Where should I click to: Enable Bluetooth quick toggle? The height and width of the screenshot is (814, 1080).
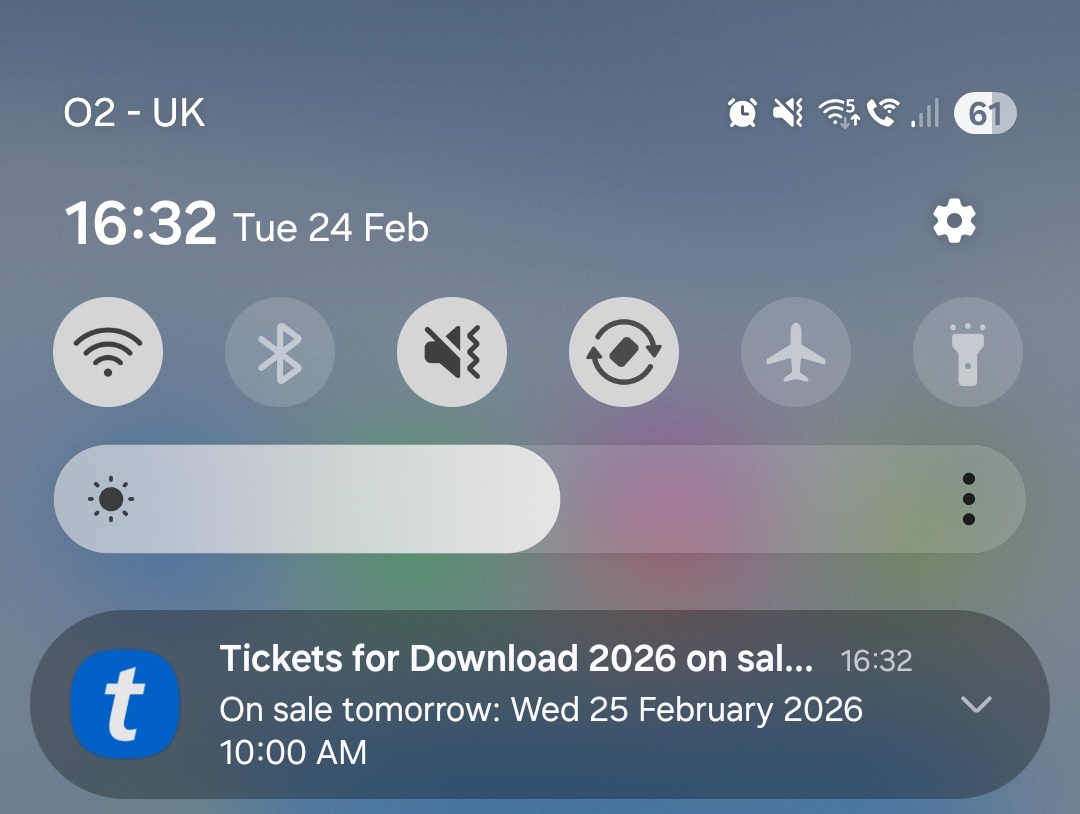point(280,352)
